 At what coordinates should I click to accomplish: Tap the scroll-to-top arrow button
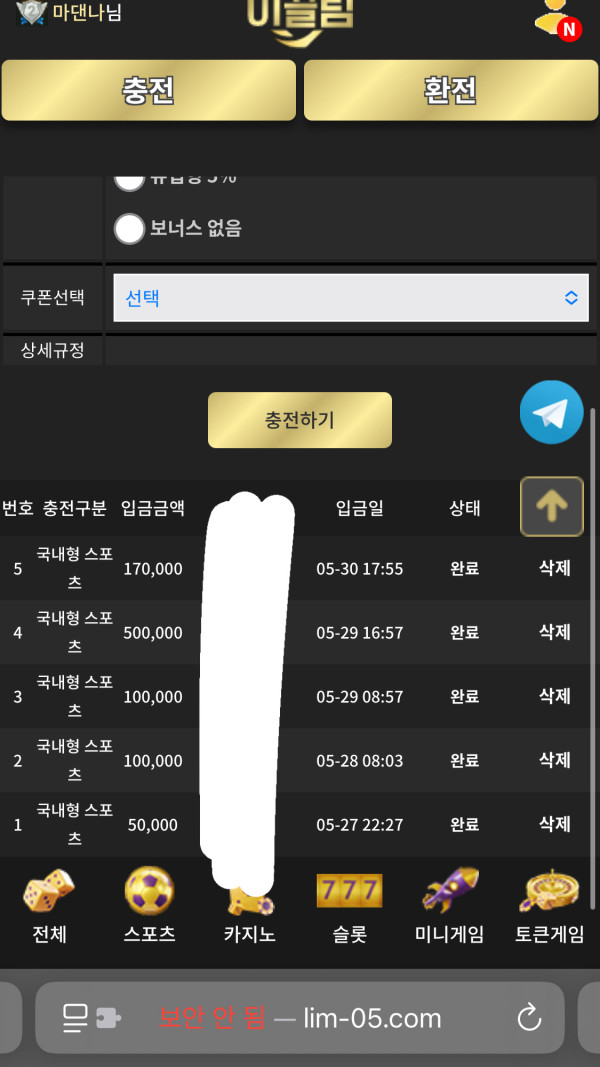551,506
